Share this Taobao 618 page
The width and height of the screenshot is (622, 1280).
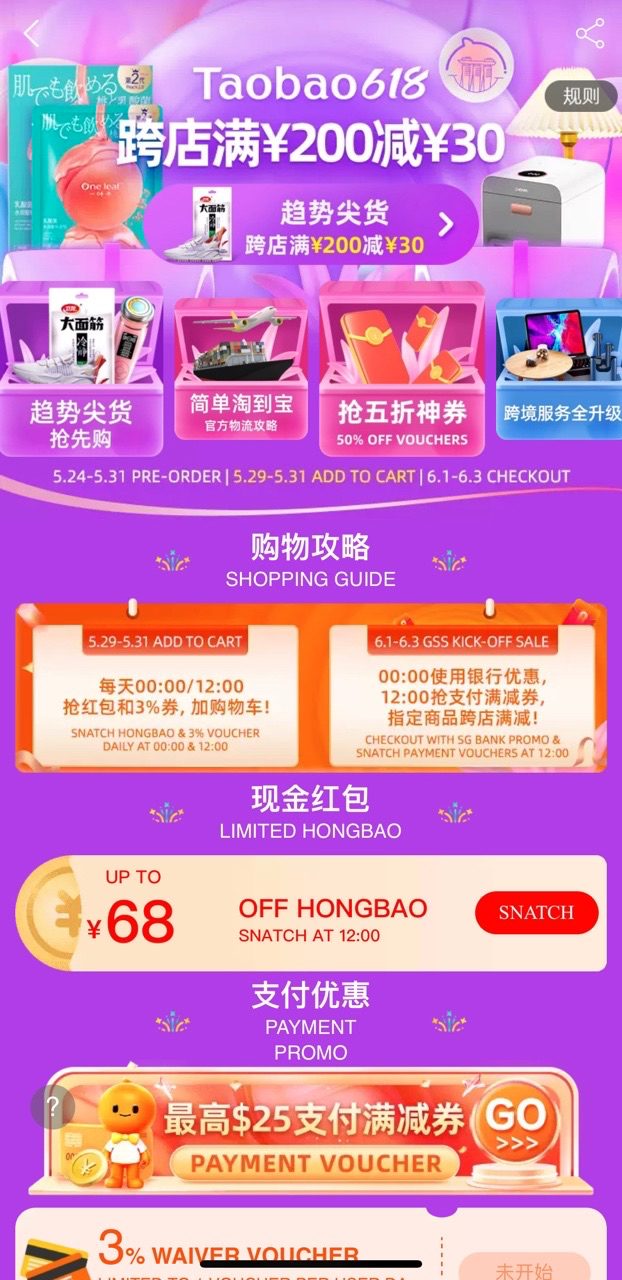(590, 34)
